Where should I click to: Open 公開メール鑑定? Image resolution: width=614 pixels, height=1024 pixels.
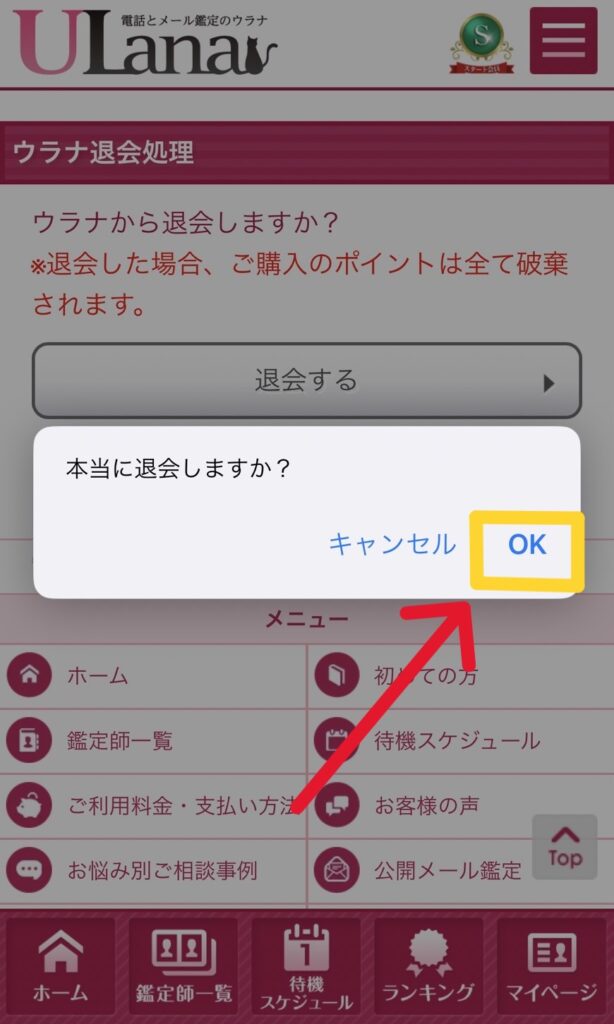[x=446, y=870]
